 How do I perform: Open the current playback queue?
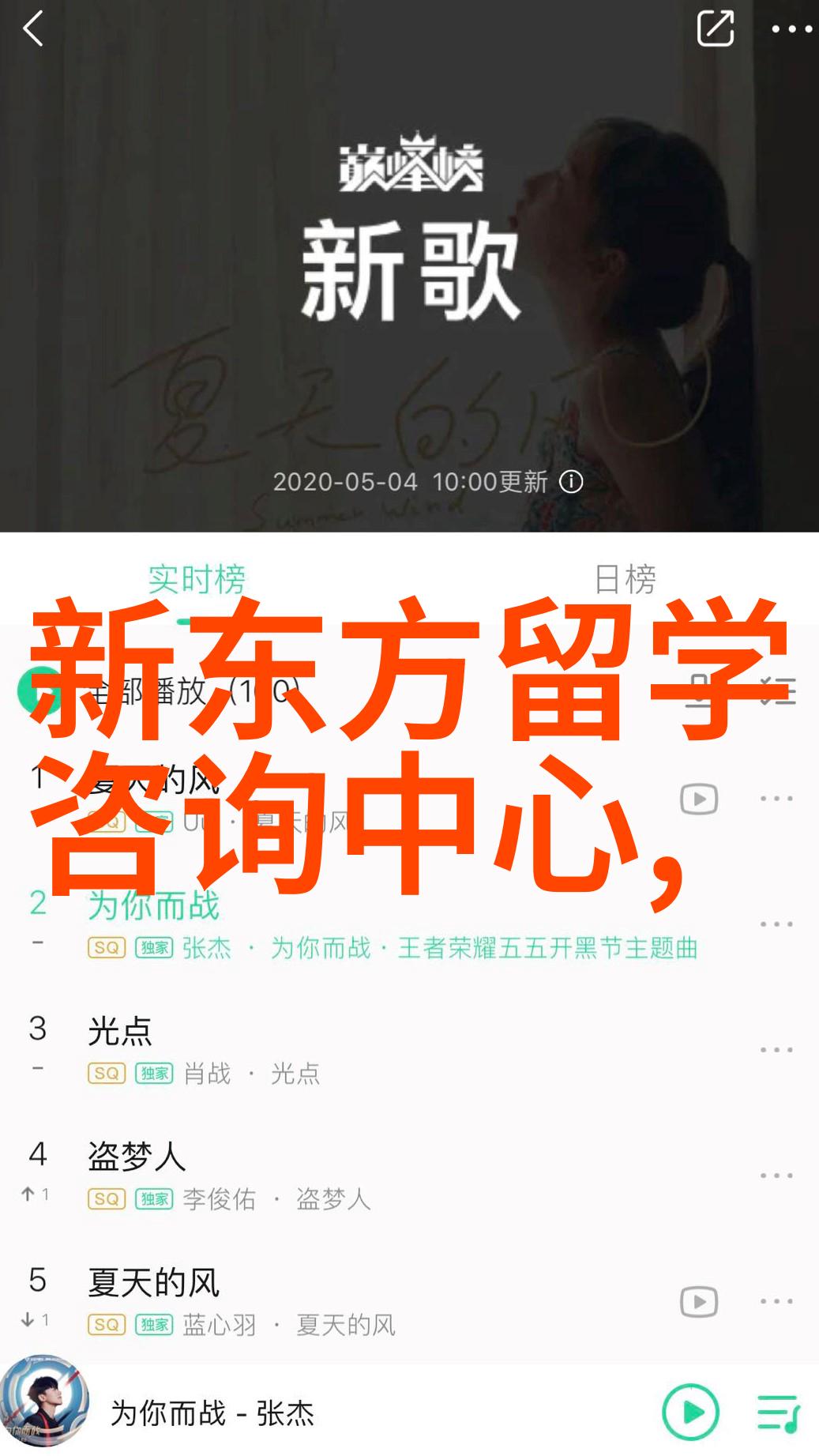pos(778,1412)
